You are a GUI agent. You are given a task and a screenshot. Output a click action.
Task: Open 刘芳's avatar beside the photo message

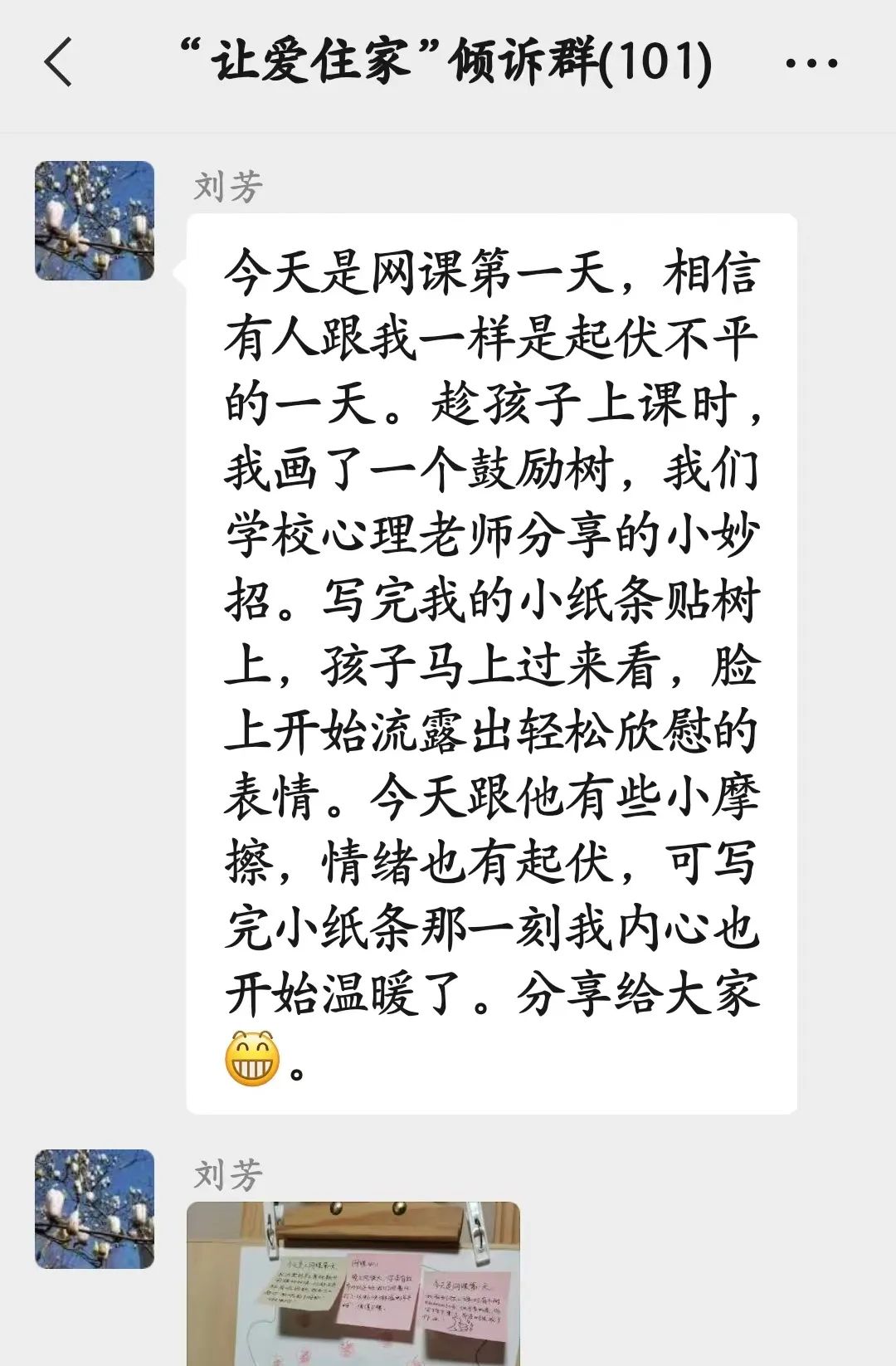(x=95, y=1208)
